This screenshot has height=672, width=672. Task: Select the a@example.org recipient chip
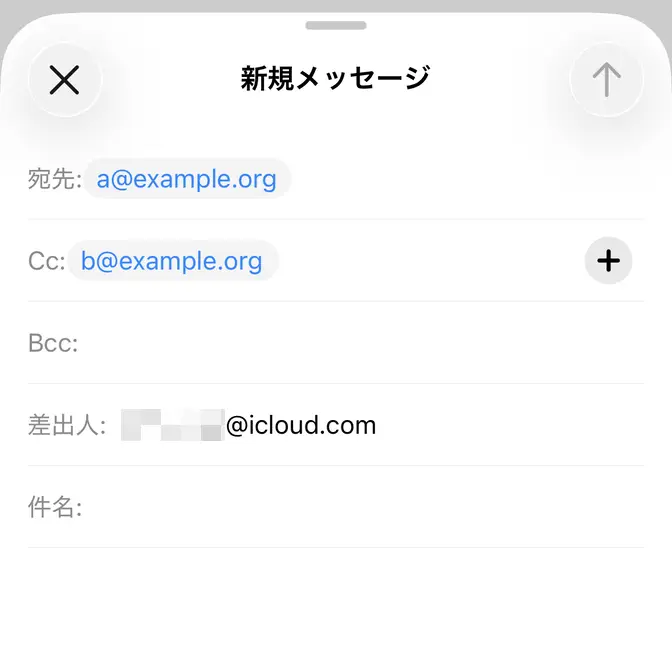point(187,179)
